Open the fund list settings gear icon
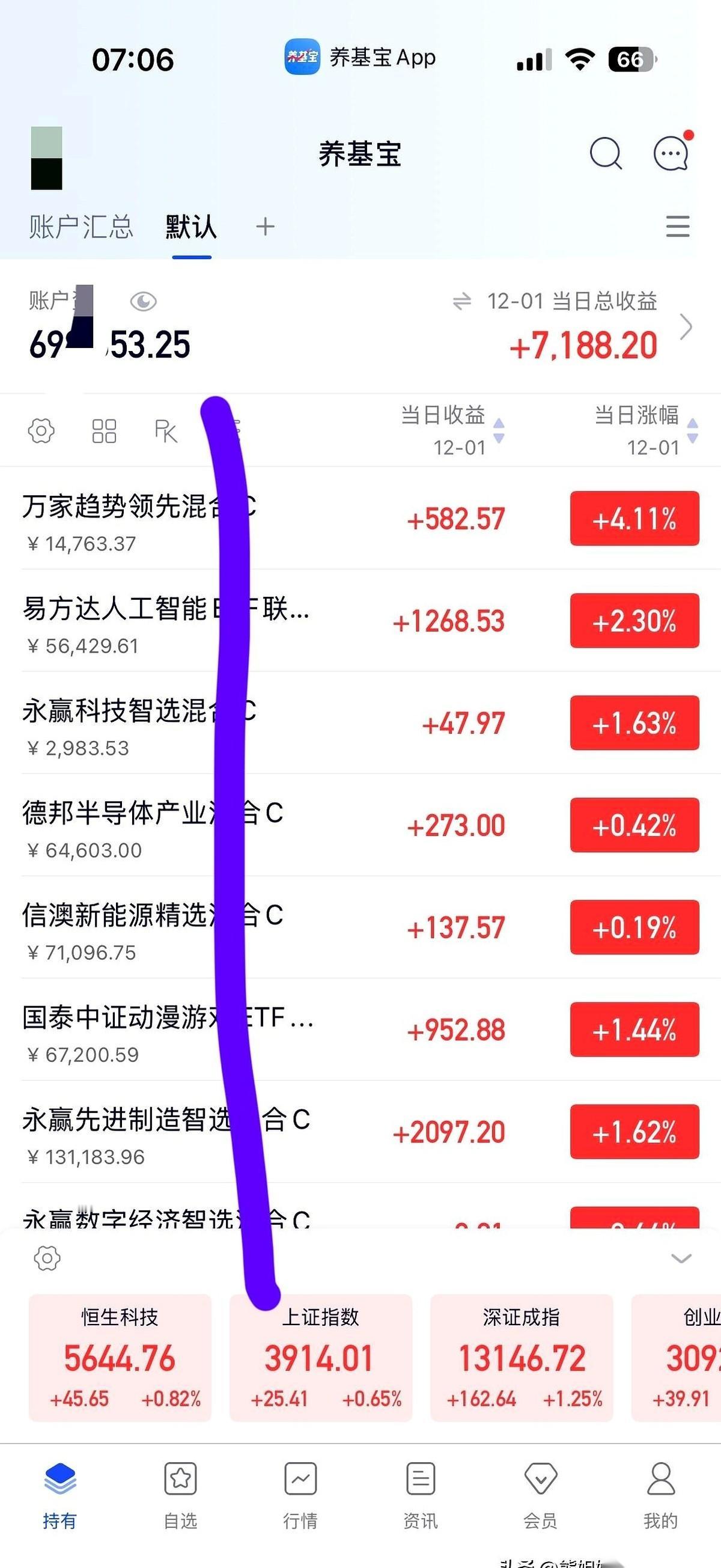This screenshot has width=721, height=1568. 41,430
